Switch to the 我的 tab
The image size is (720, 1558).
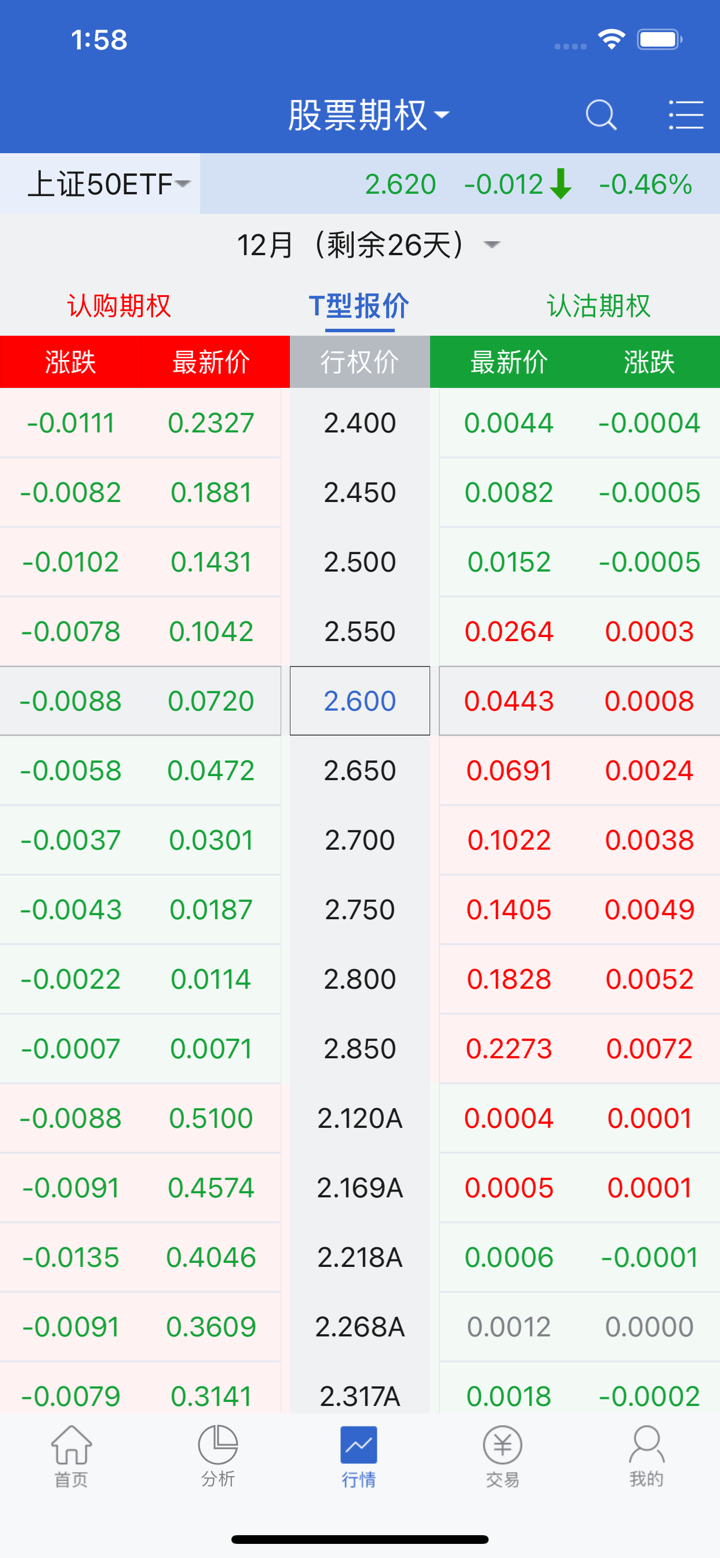click(x=646, y=1457)
